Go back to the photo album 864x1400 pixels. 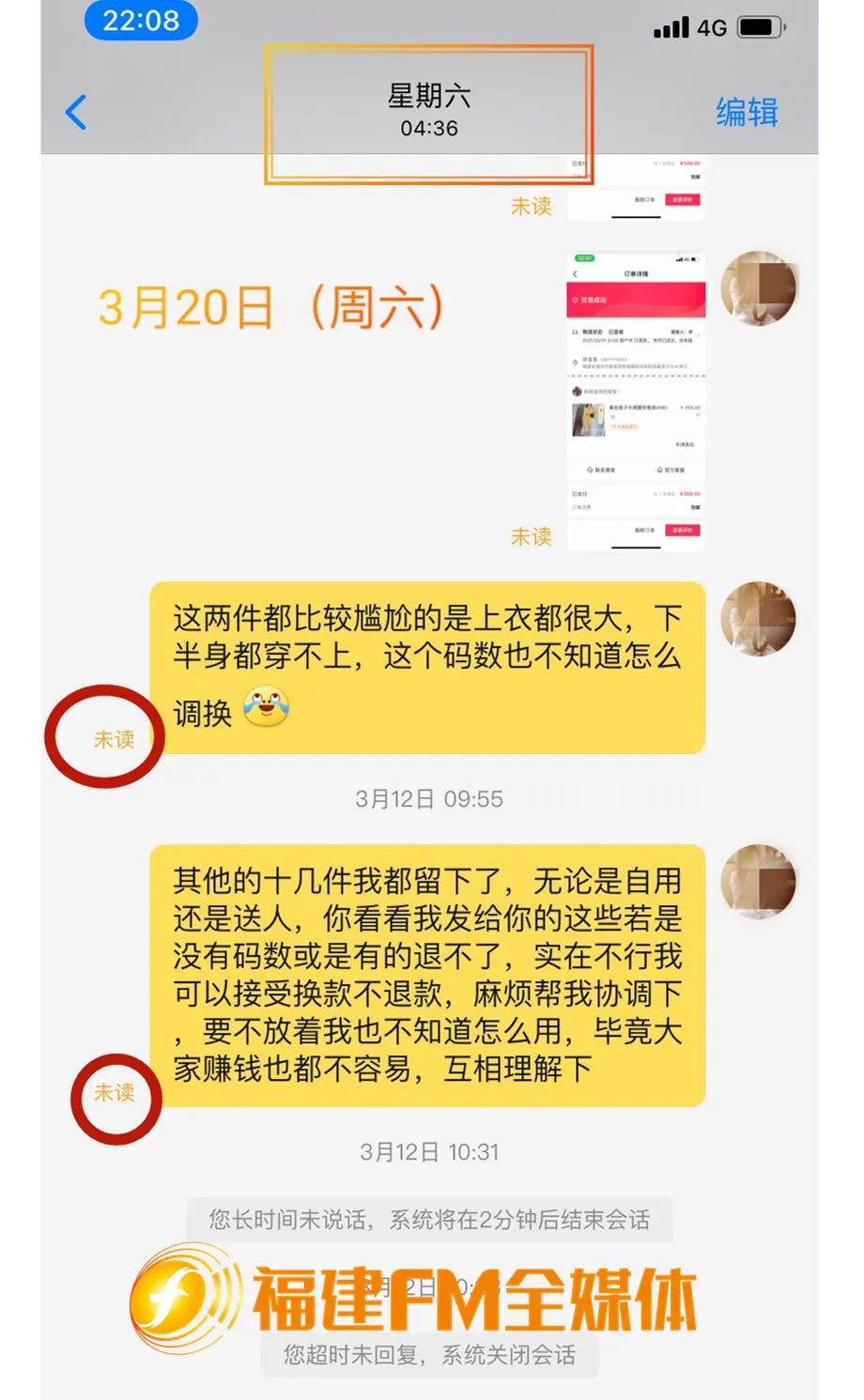coord(76,113)
